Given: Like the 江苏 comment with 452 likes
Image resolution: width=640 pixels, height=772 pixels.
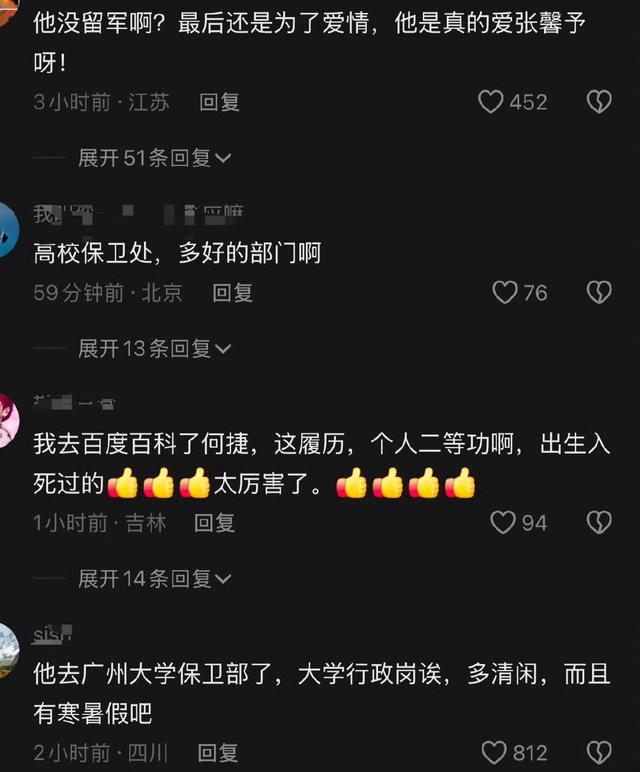Looking at the screenshot, I should [x=491, y=102].
